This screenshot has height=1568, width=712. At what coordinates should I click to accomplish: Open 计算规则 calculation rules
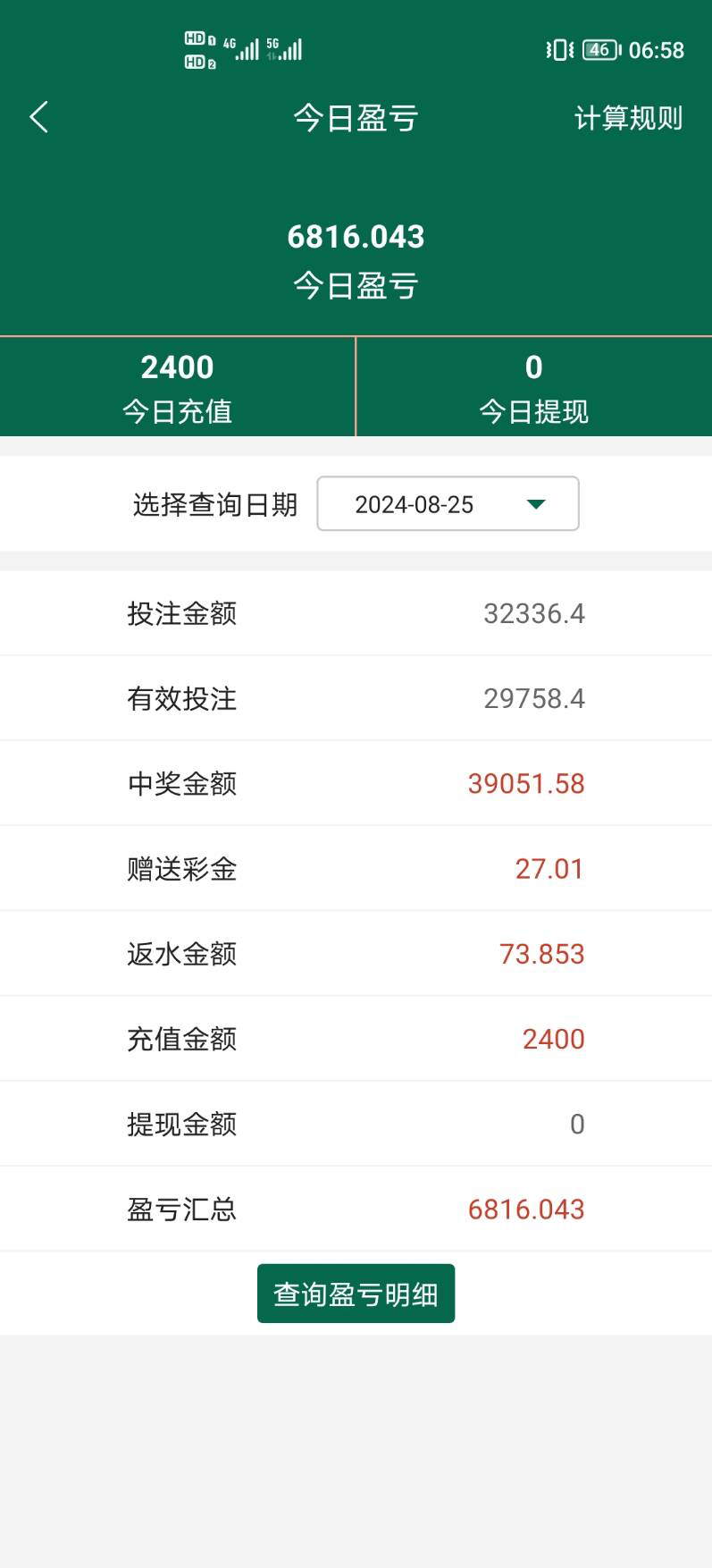click(x=628, y=118)
